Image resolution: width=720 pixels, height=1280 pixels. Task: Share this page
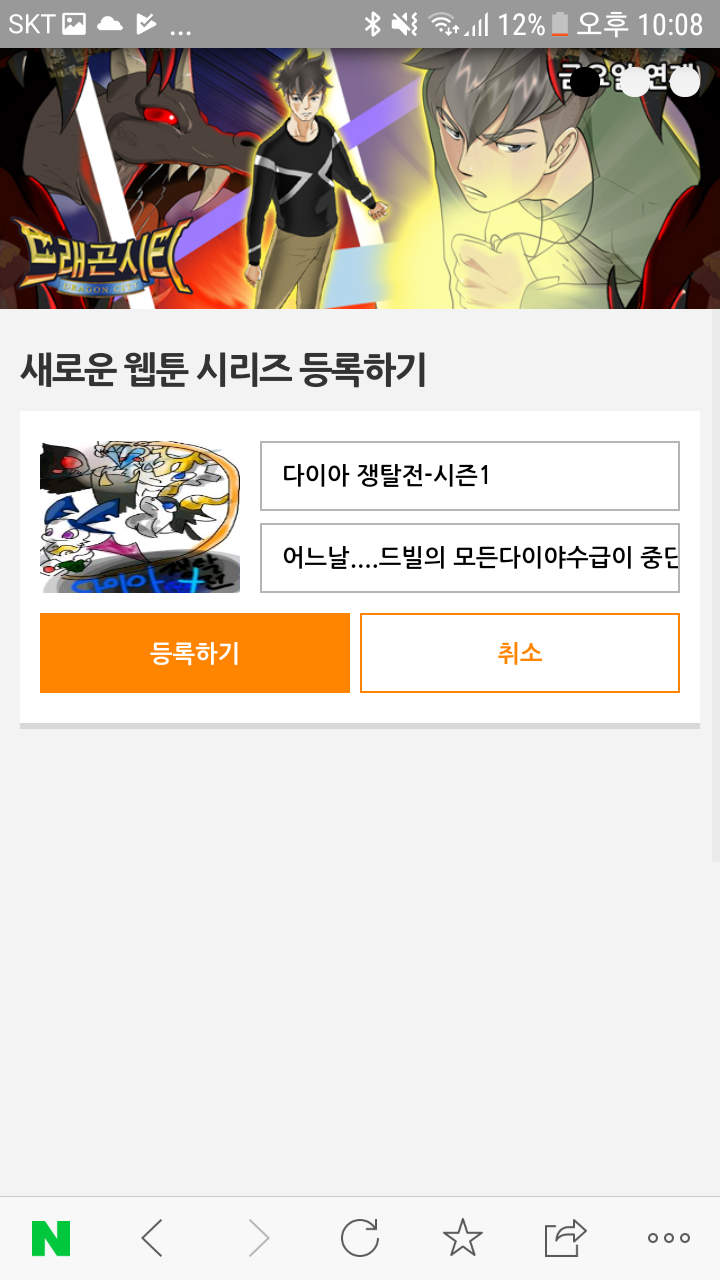[x=565, y=1238]
